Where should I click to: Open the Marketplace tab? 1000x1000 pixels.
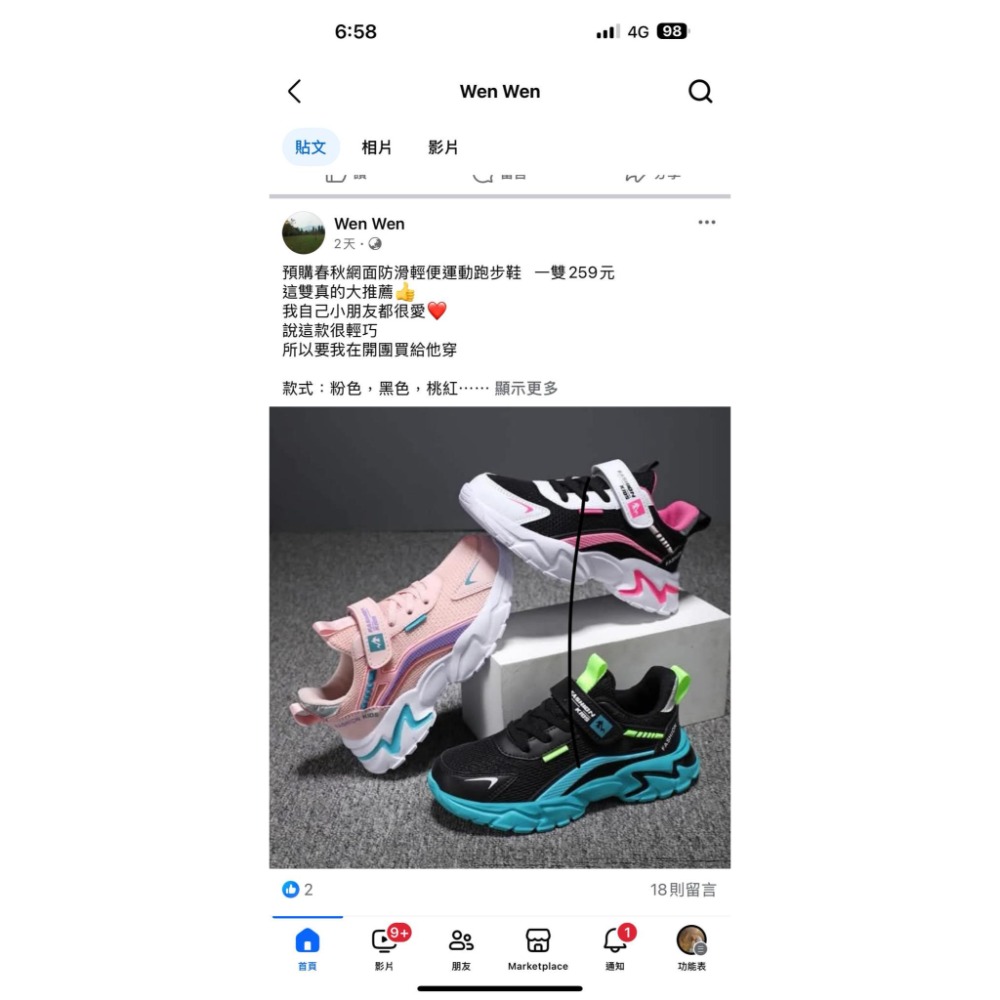(538, 949)
